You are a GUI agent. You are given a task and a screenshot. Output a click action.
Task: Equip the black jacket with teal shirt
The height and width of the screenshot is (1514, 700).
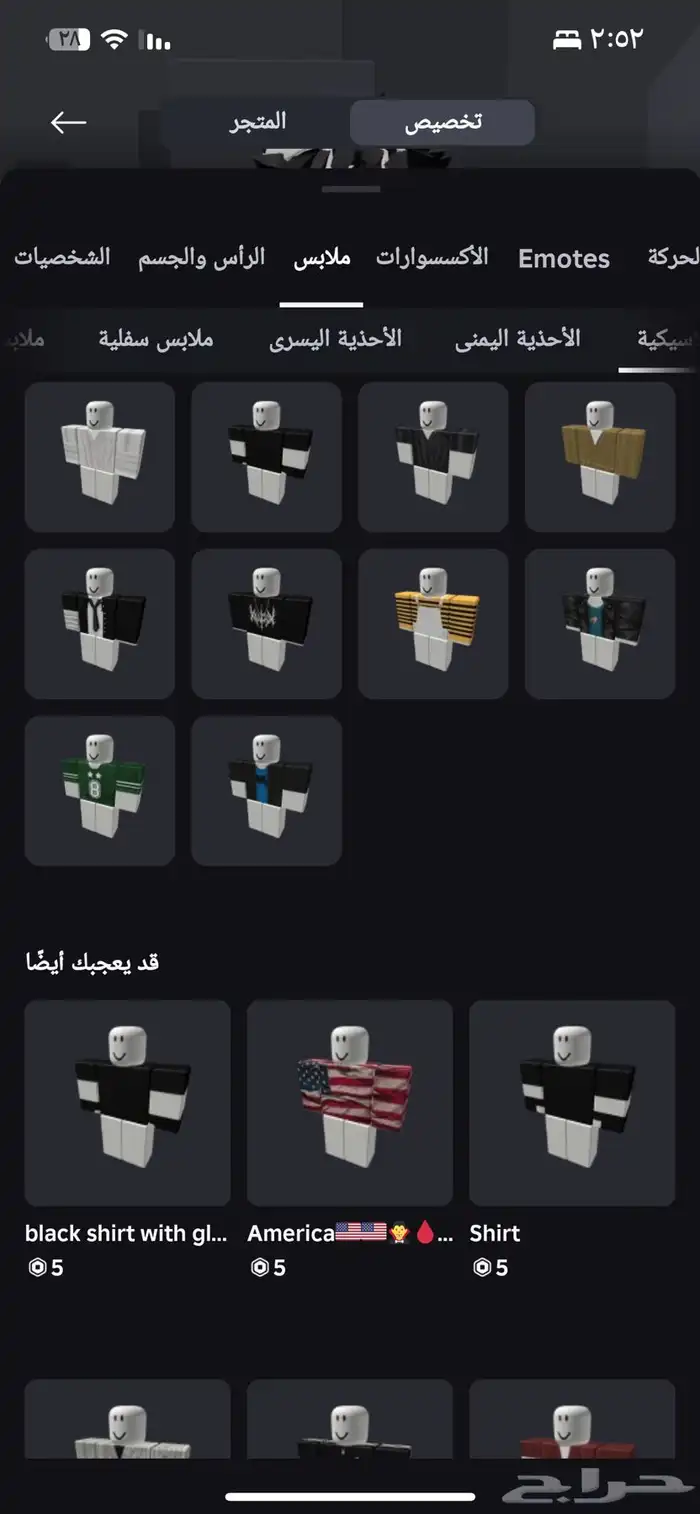point(600,623)
